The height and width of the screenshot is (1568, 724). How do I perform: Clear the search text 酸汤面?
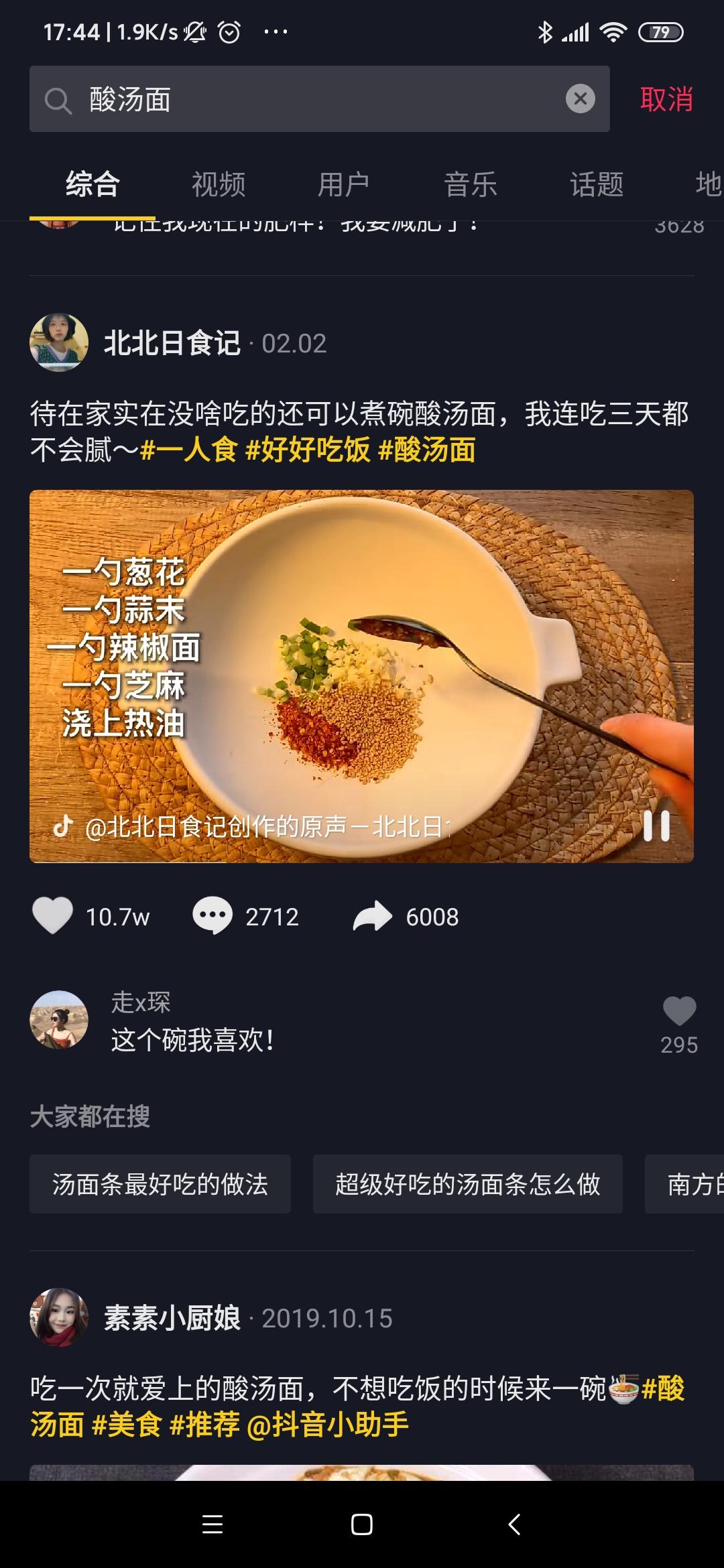click(x=580, y=99)
